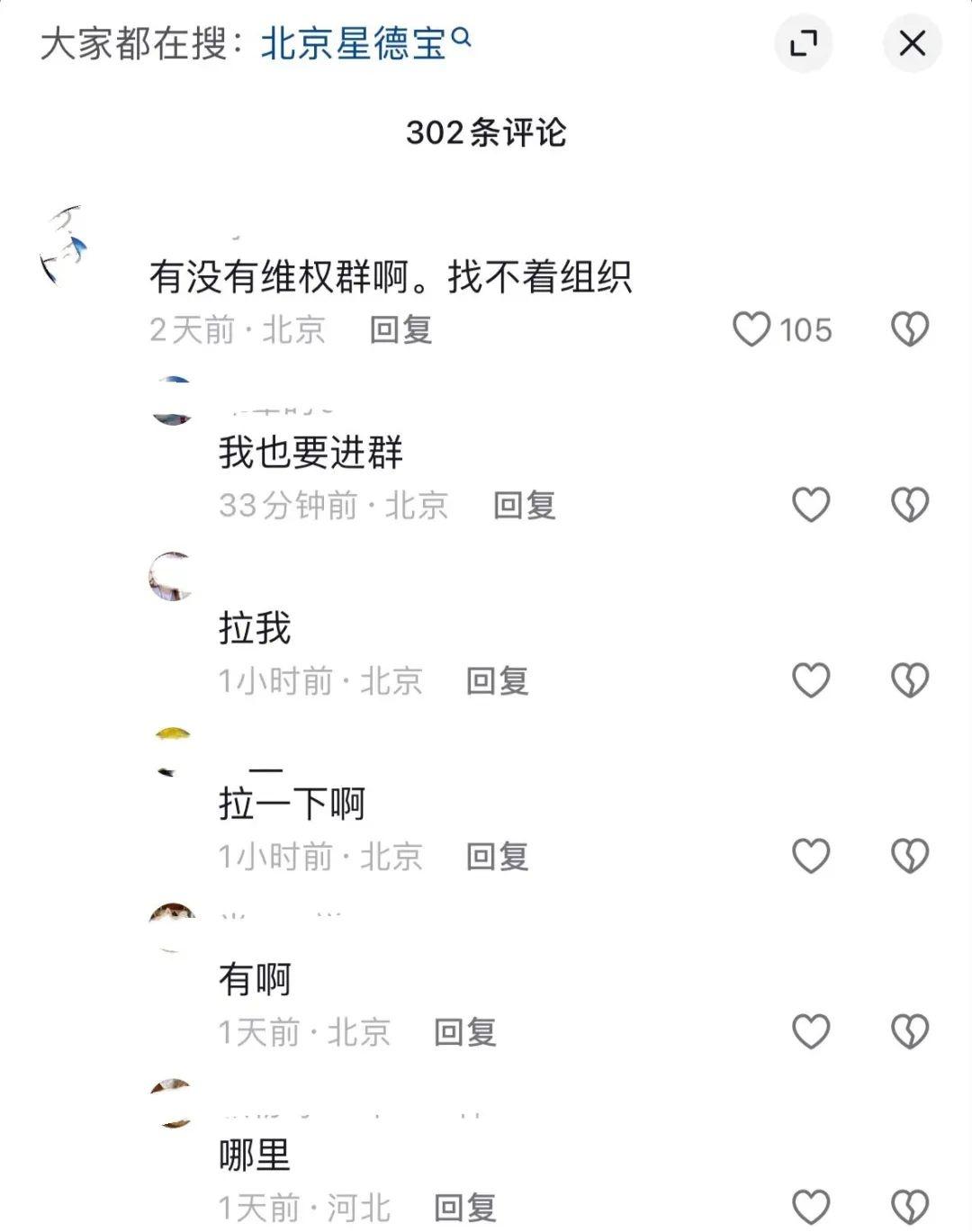Like the comment 拉我
Screen dimensions: 972x1232
pyautogui.click(x=810, y=680)
